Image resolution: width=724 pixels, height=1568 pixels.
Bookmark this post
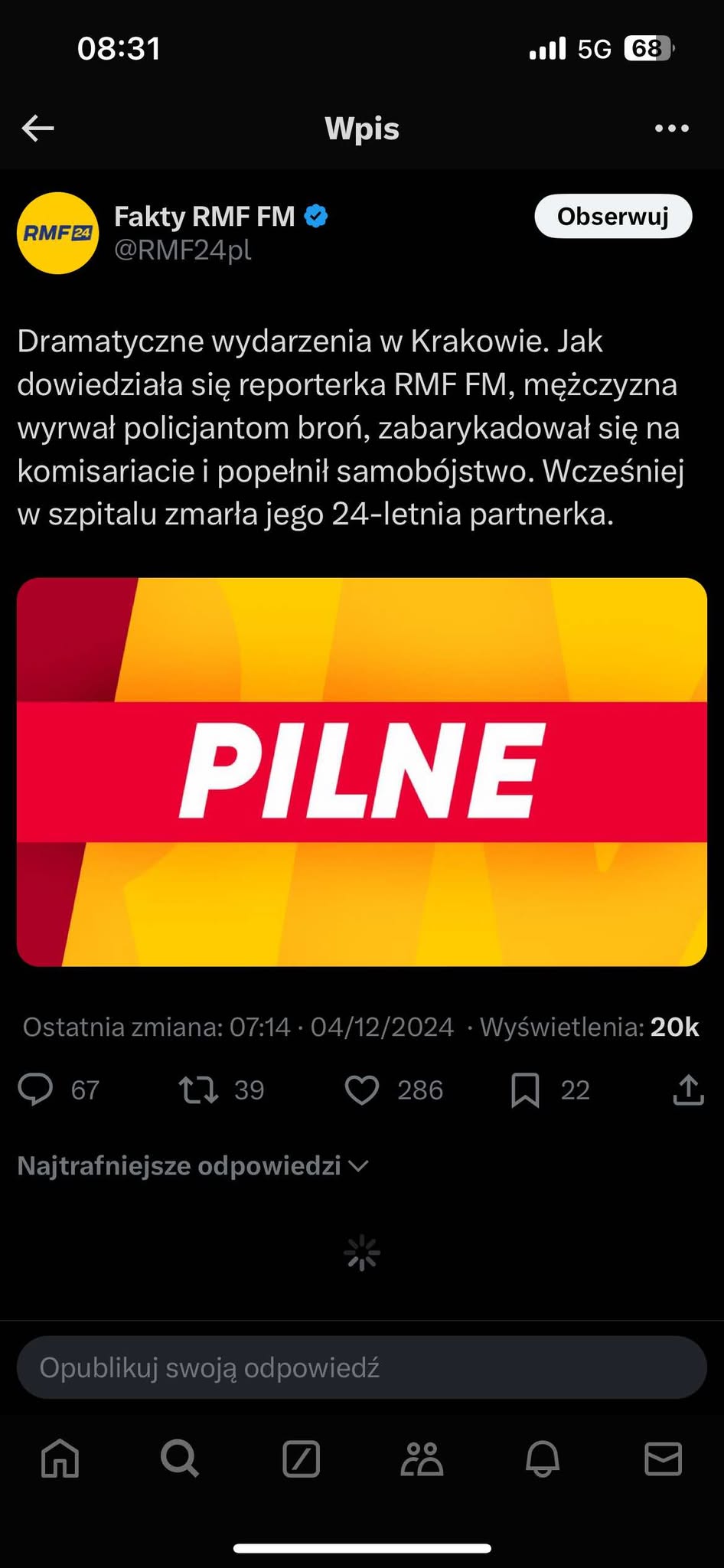click(x=525, y=1089)
